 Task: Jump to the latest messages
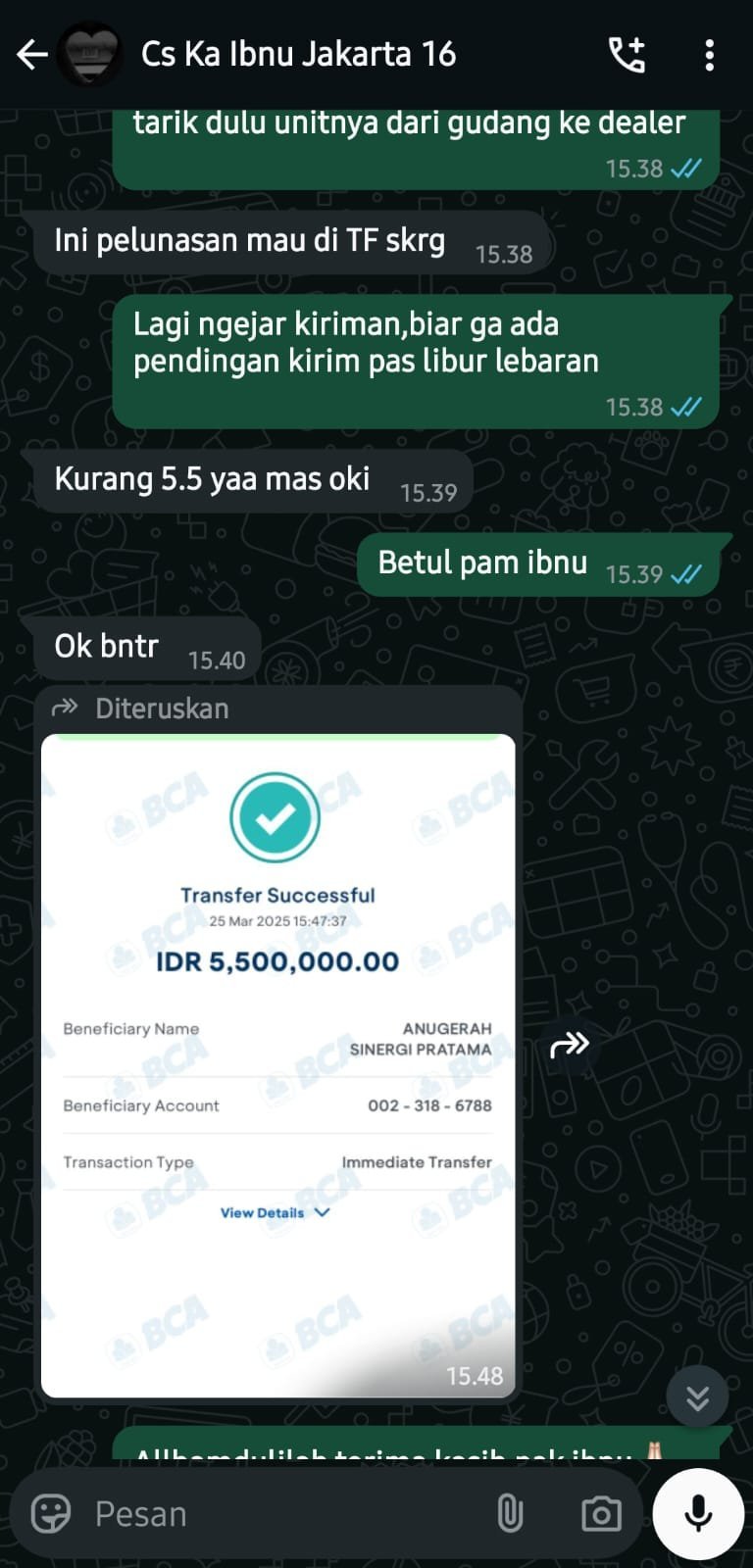click(696, 1397)
